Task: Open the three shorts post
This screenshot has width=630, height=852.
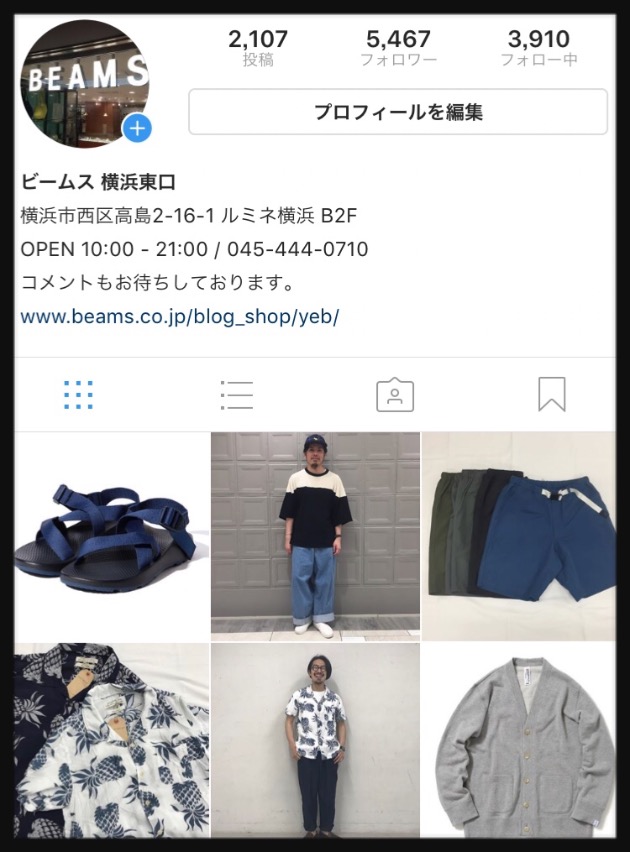Action: pos(518,536)
